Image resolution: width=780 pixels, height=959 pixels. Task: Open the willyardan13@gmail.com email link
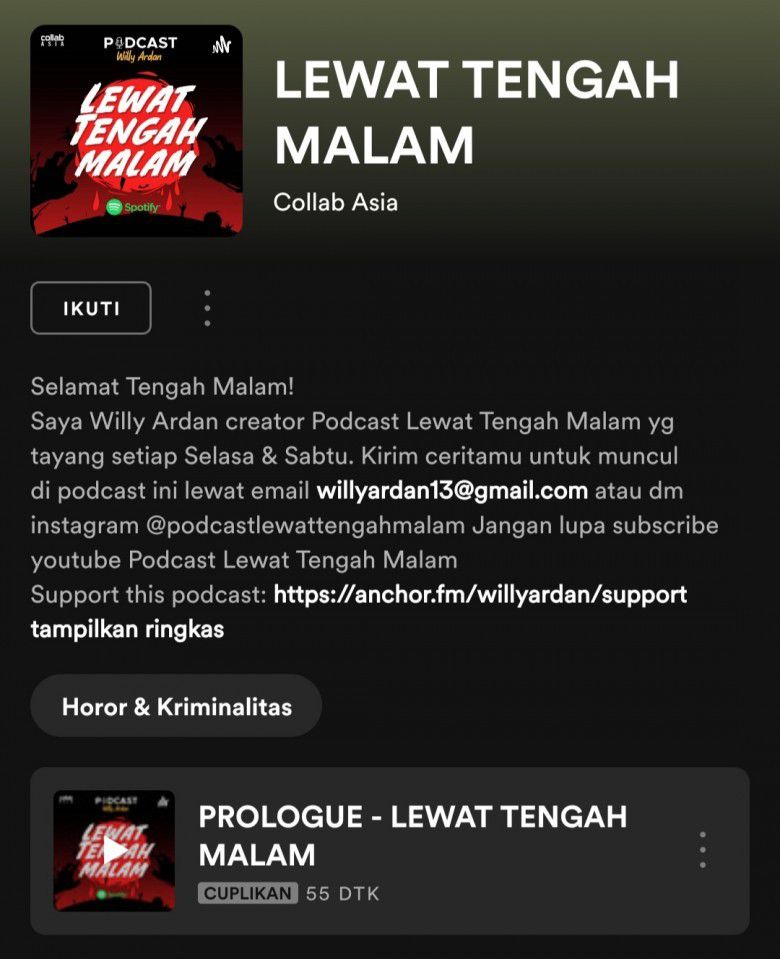pos(452,491)
